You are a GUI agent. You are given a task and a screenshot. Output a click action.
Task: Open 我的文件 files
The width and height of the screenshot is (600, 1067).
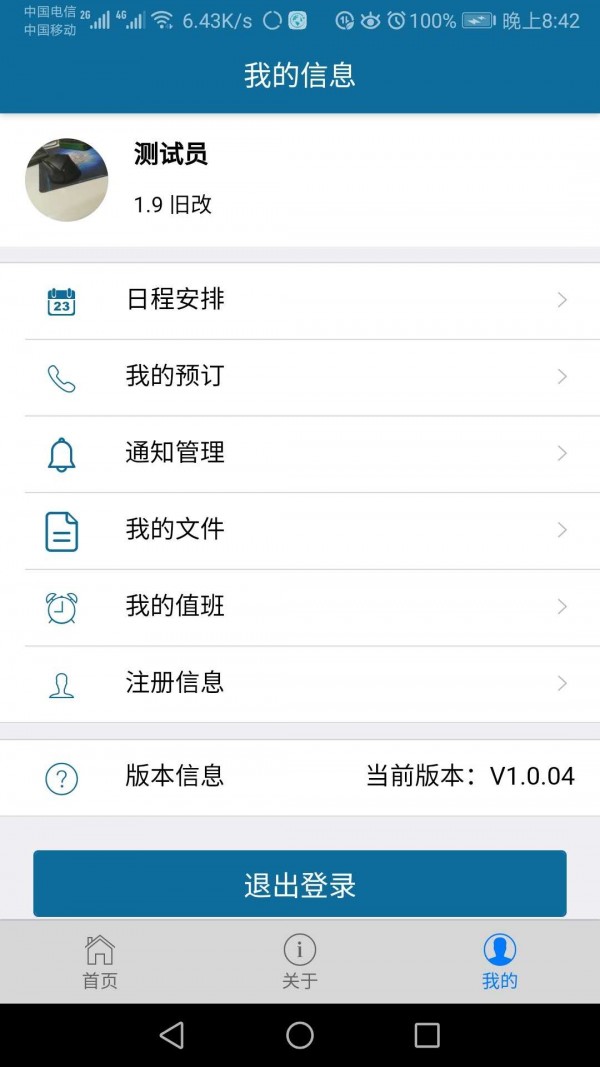coord(300,530)
